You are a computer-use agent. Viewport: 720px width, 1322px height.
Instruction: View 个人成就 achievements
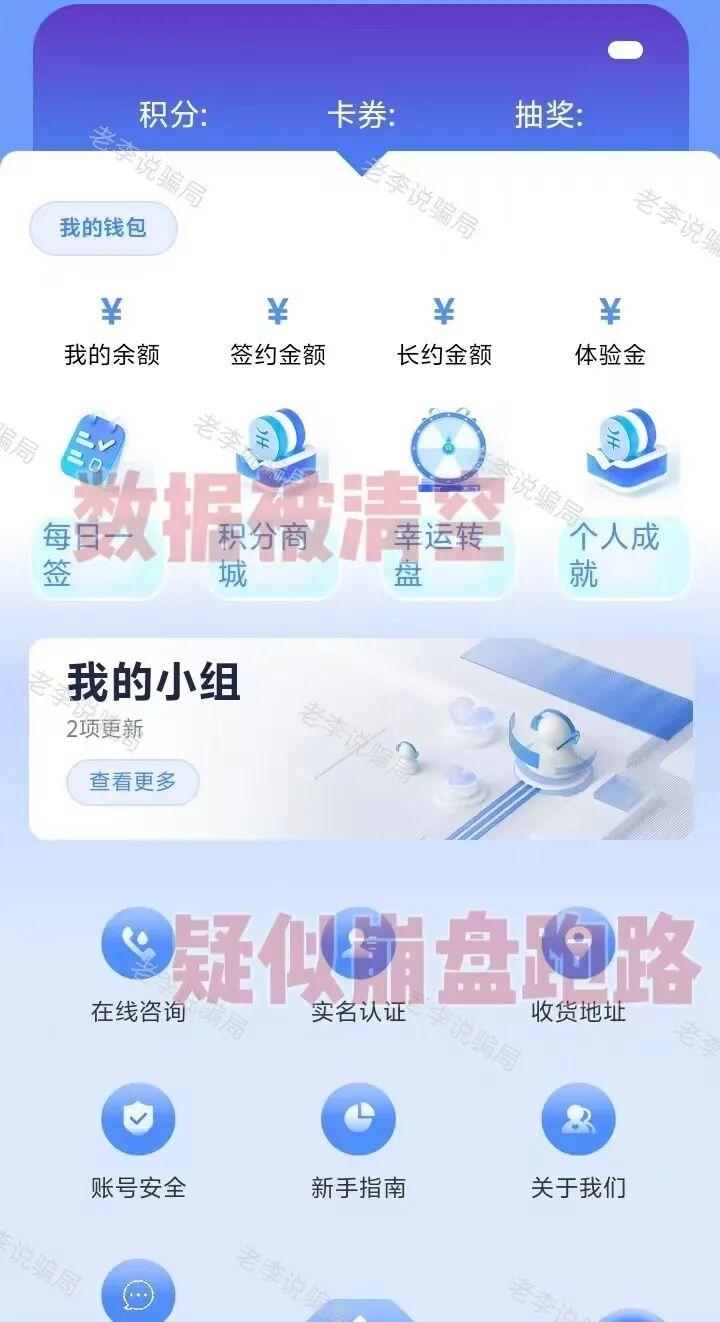point(623,505)
